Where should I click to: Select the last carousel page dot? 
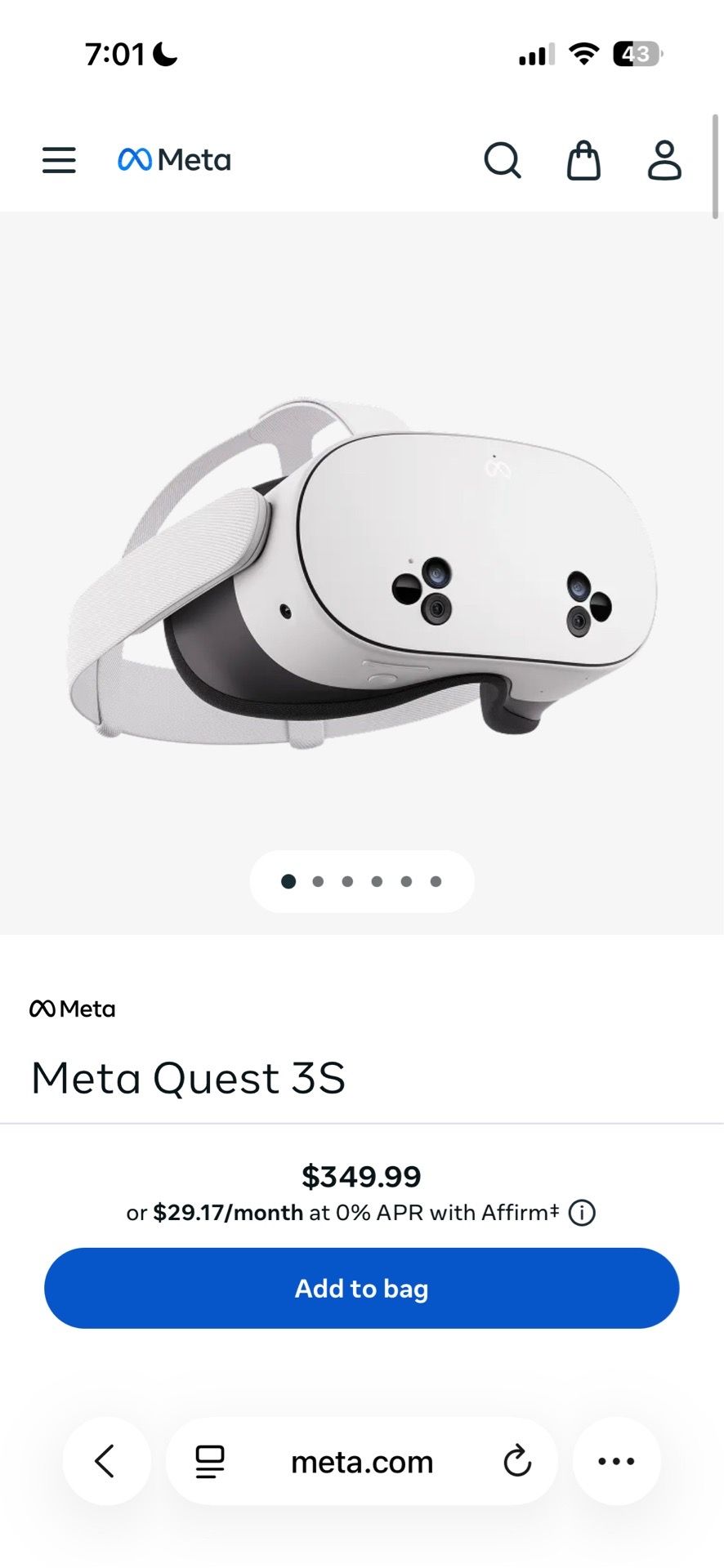pos(436,881)
